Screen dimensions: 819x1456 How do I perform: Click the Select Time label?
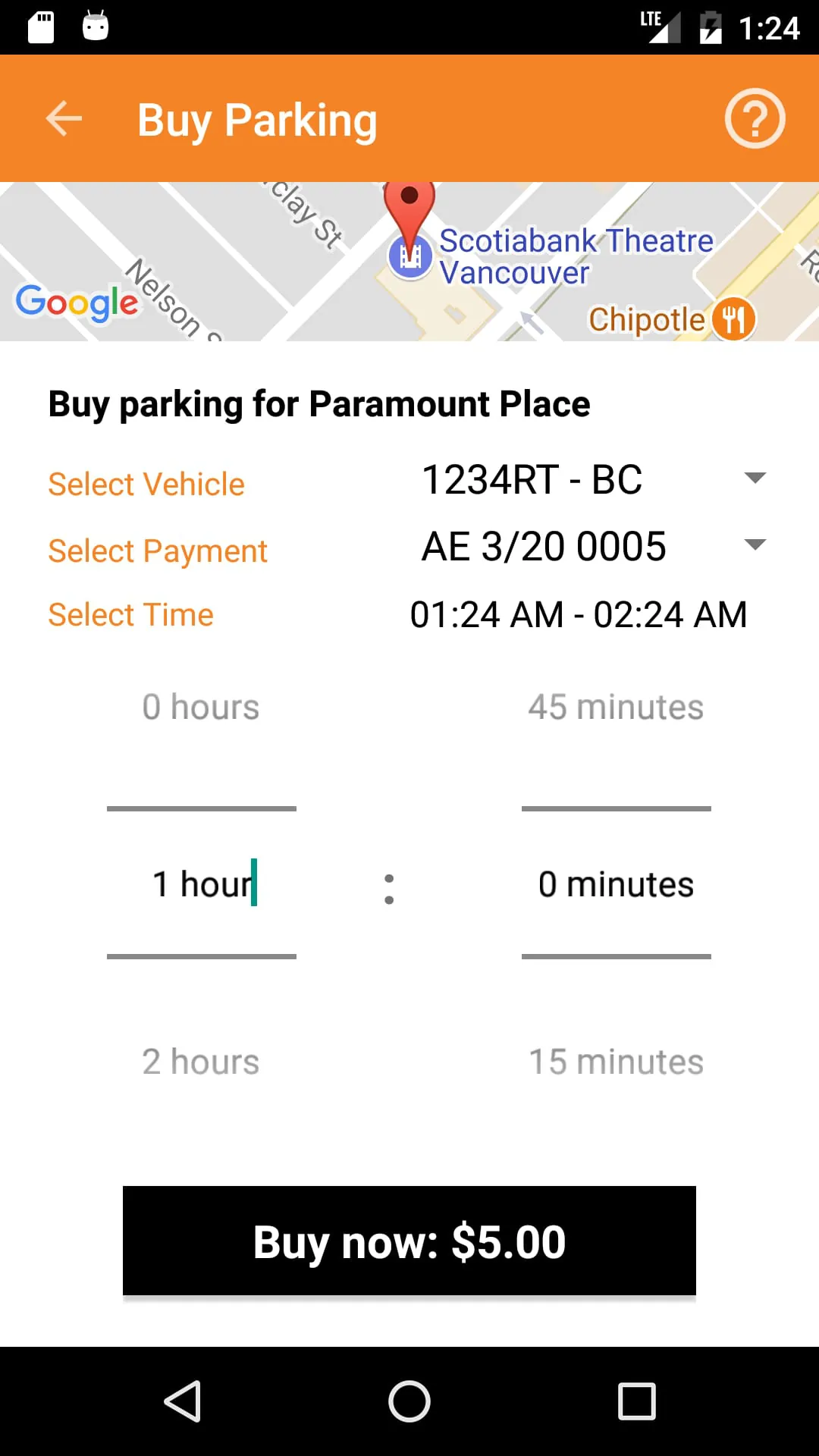pos(130,614)
